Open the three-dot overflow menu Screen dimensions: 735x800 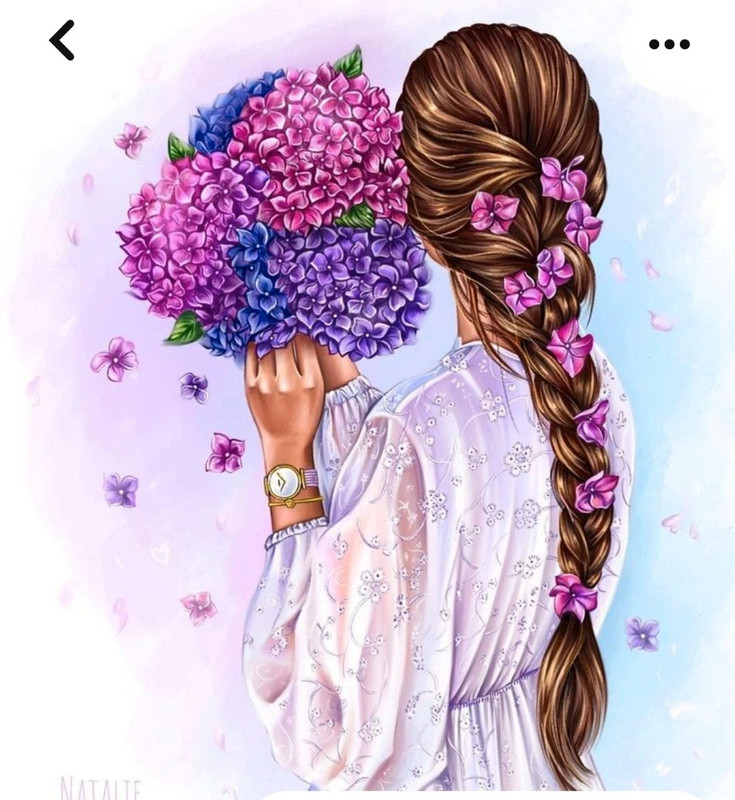pyautogui.click(x=669, y=44)
